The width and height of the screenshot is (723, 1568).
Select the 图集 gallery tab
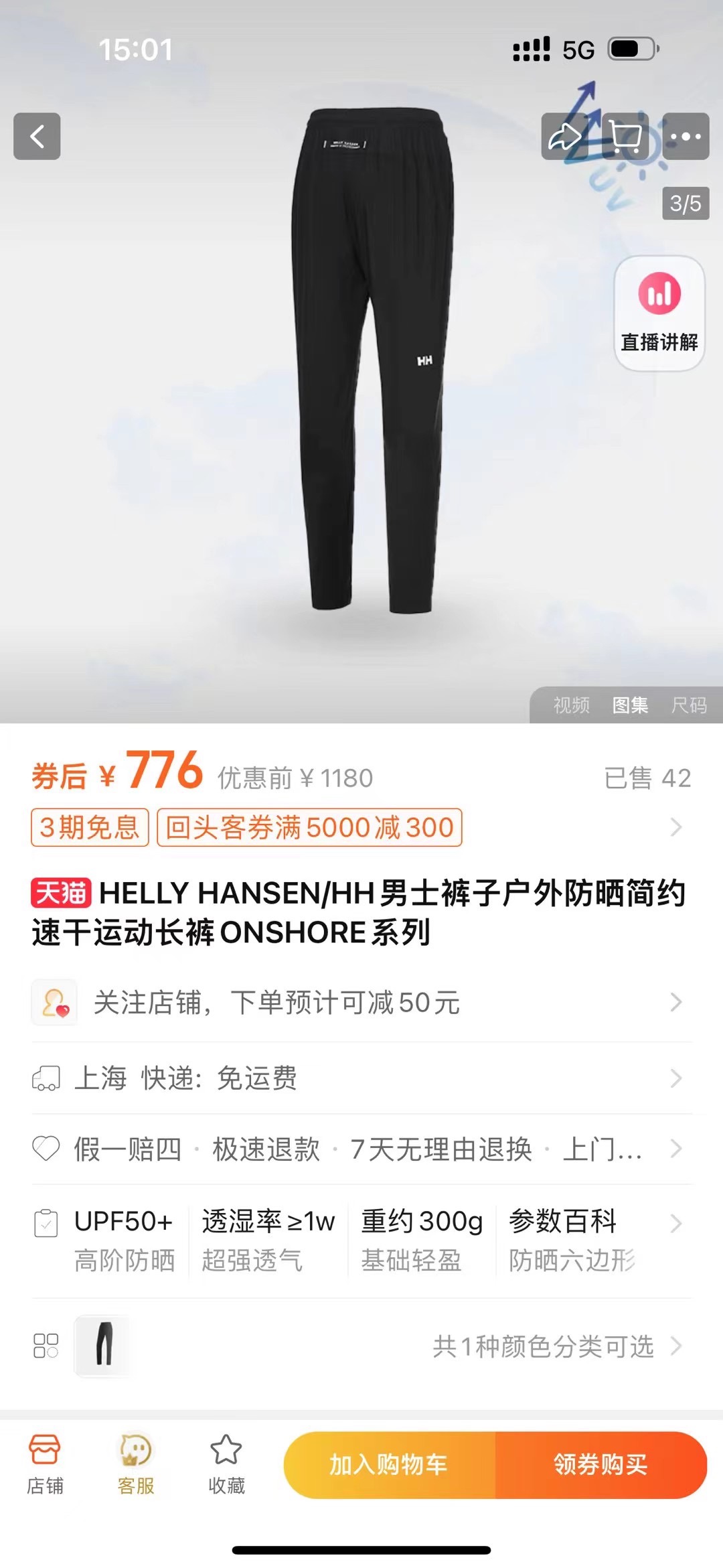tap(630, 705)
